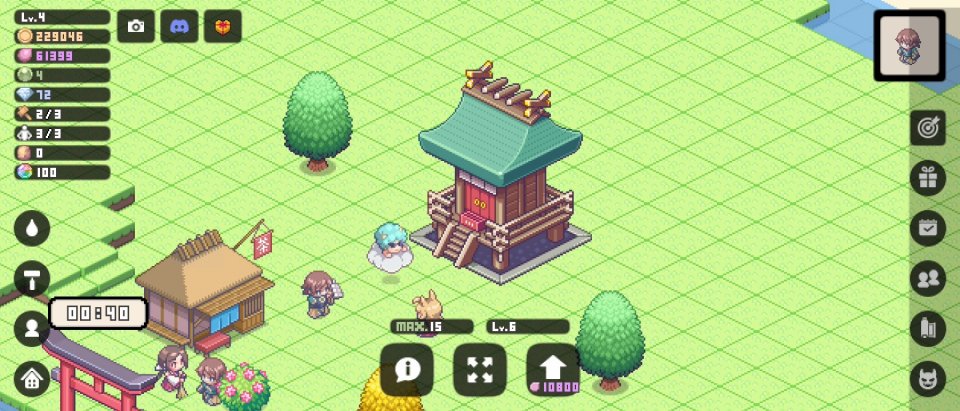Open the gift box reward icon

click(x=223, y=27)
